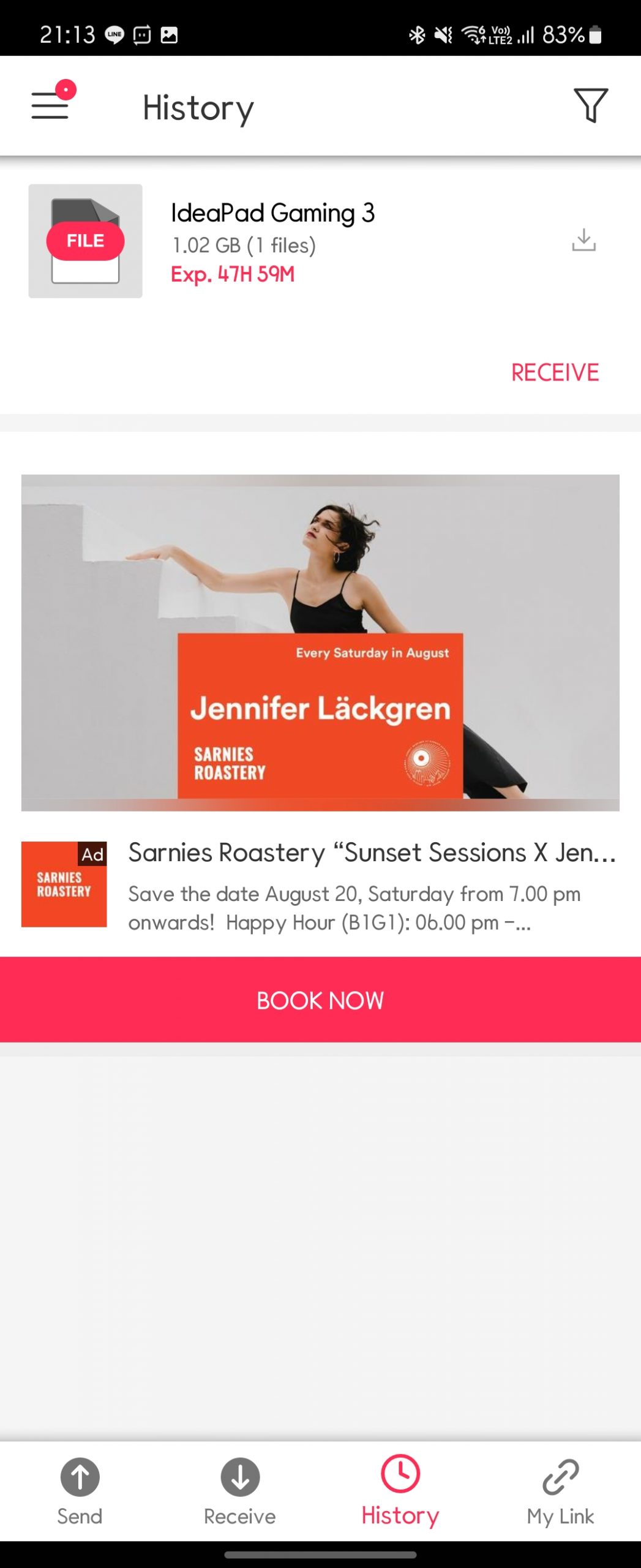This screenshot has height=1568, width=641.
Task: Switch to the Receive tab
Action: point(240,1490)
